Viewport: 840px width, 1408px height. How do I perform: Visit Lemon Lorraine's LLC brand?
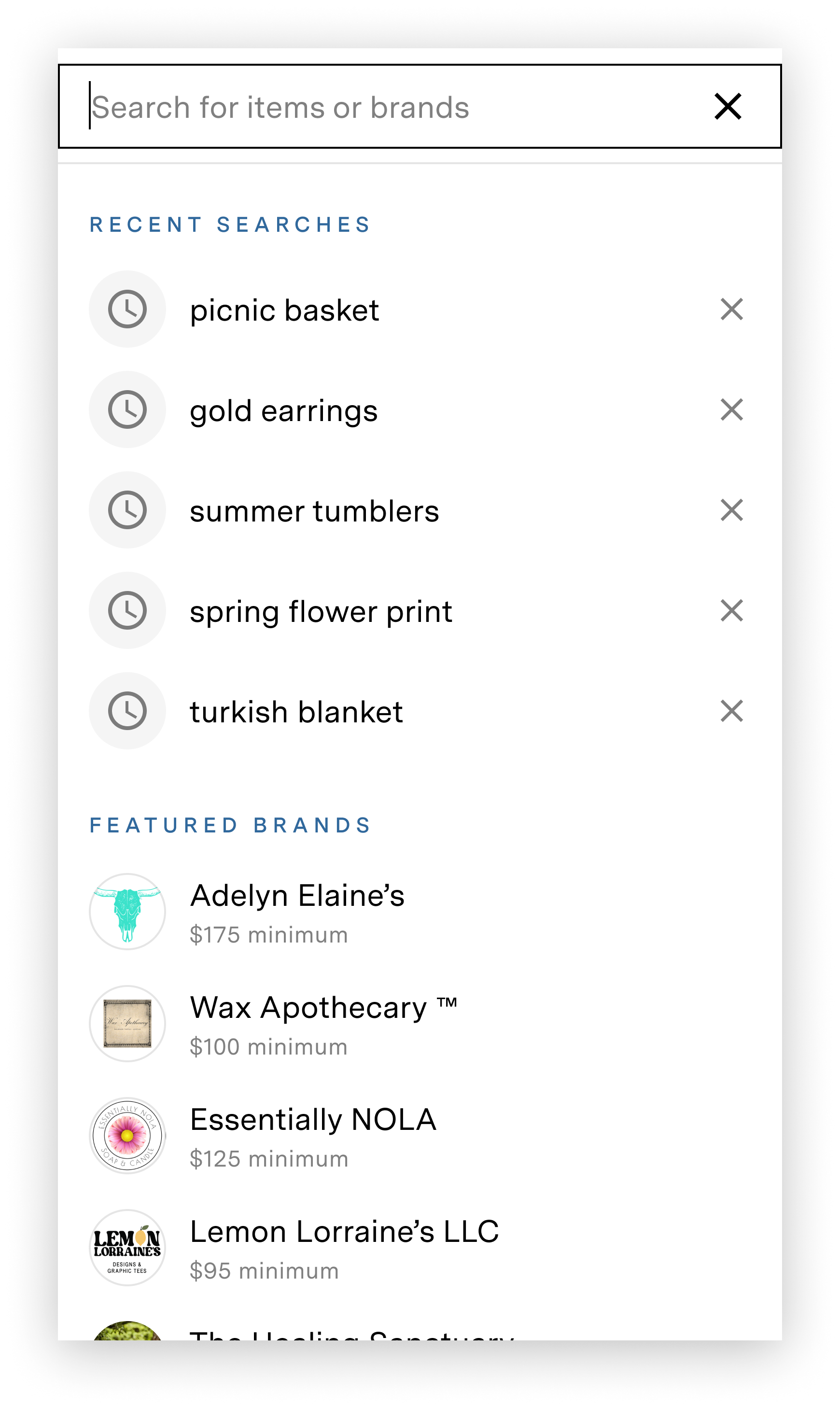[420, 1248]
